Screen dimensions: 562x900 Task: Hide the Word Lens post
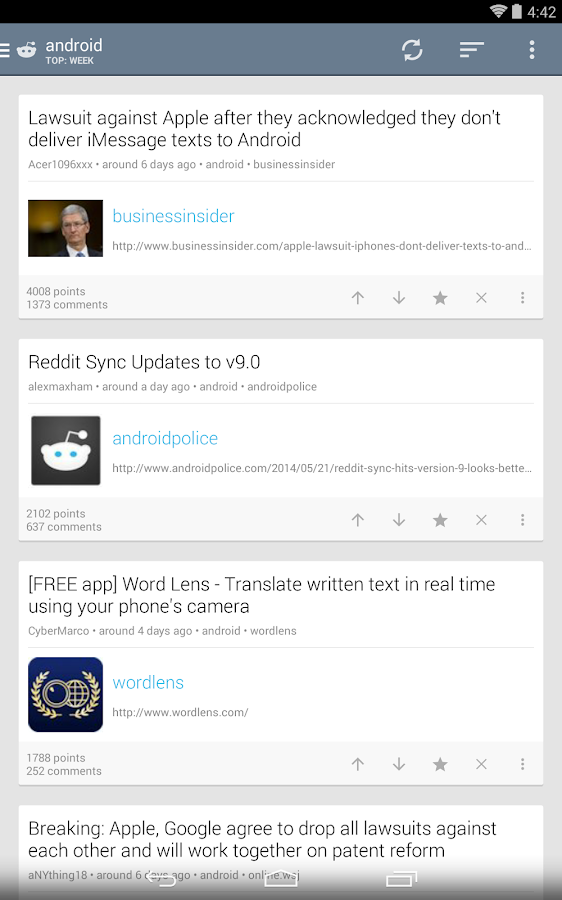coord(482,764)
